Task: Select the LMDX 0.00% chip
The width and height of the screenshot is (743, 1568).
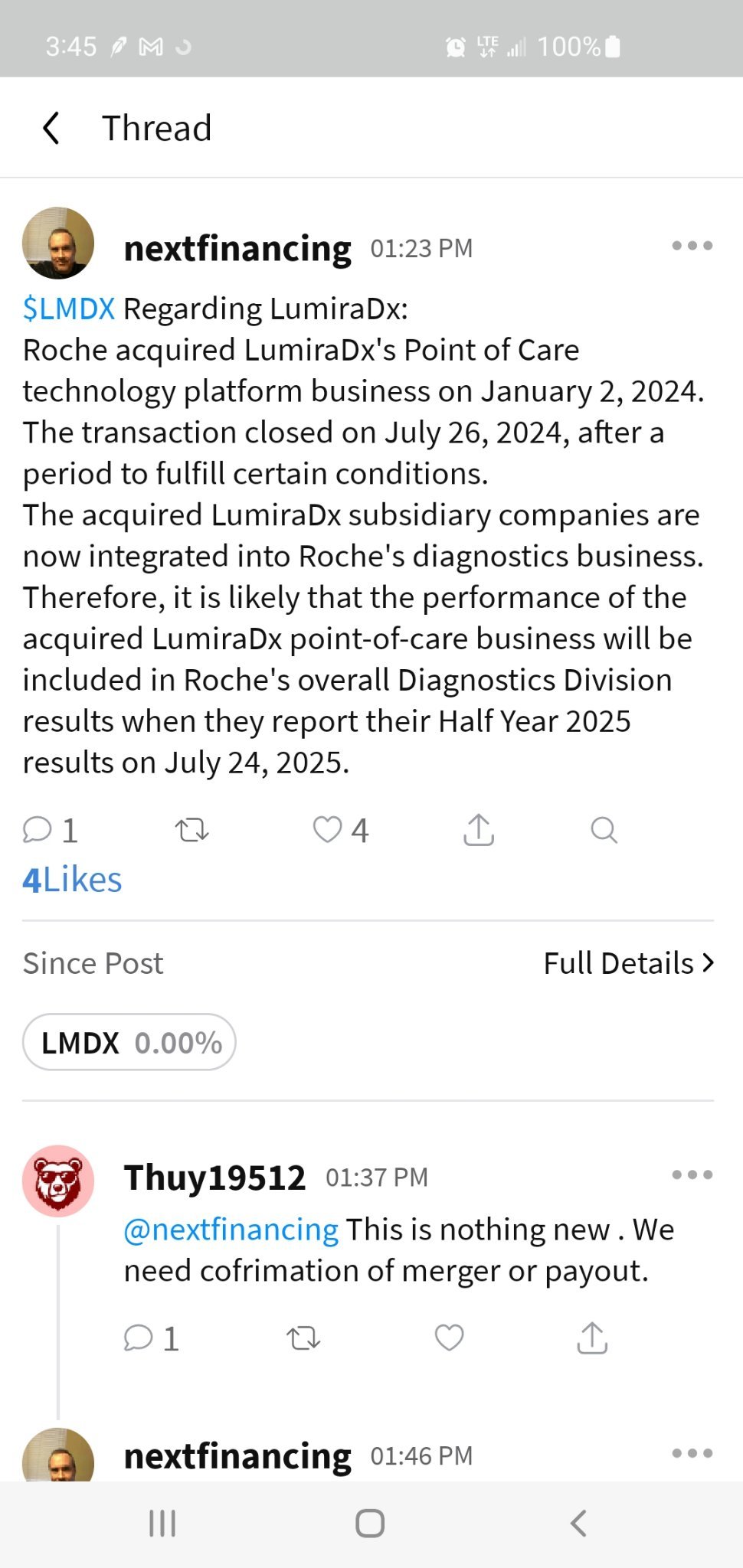Action: [x=129, y=1042]
